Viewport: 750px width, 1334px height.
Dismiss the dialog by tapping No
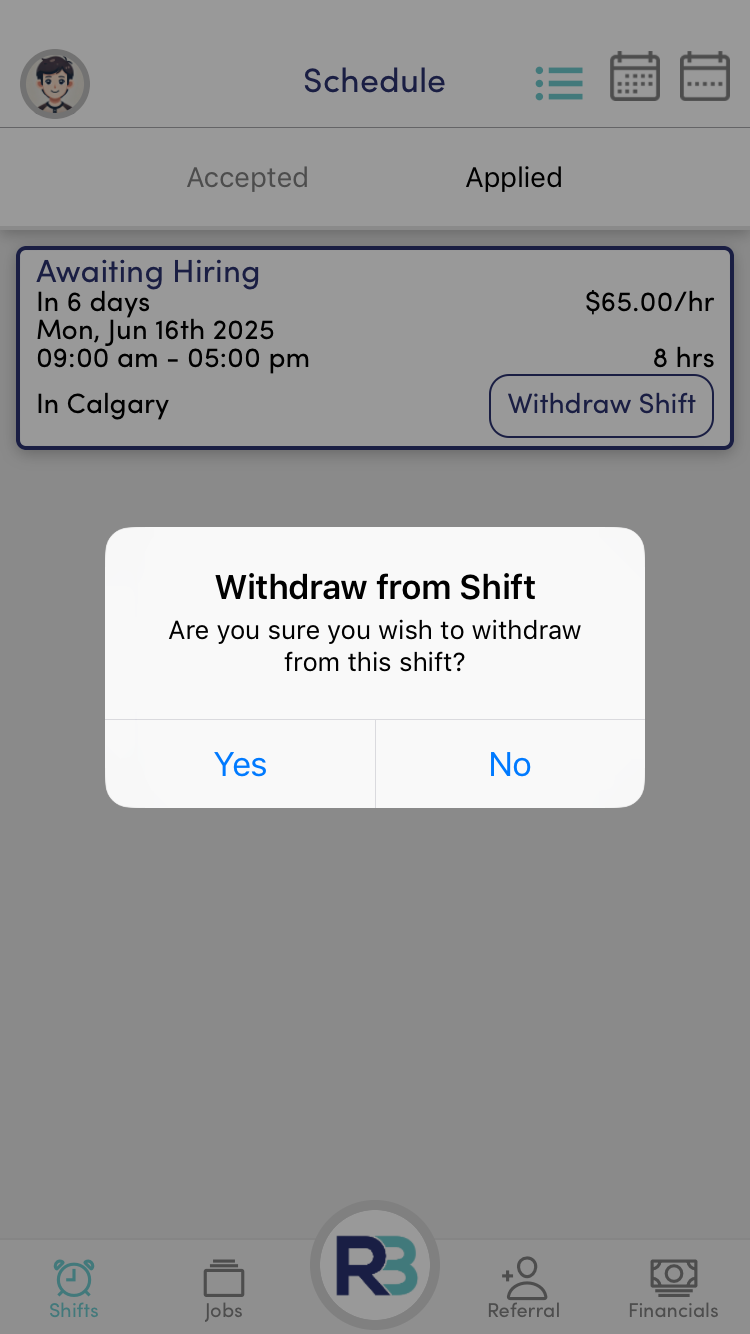click(x=509, y=764)
